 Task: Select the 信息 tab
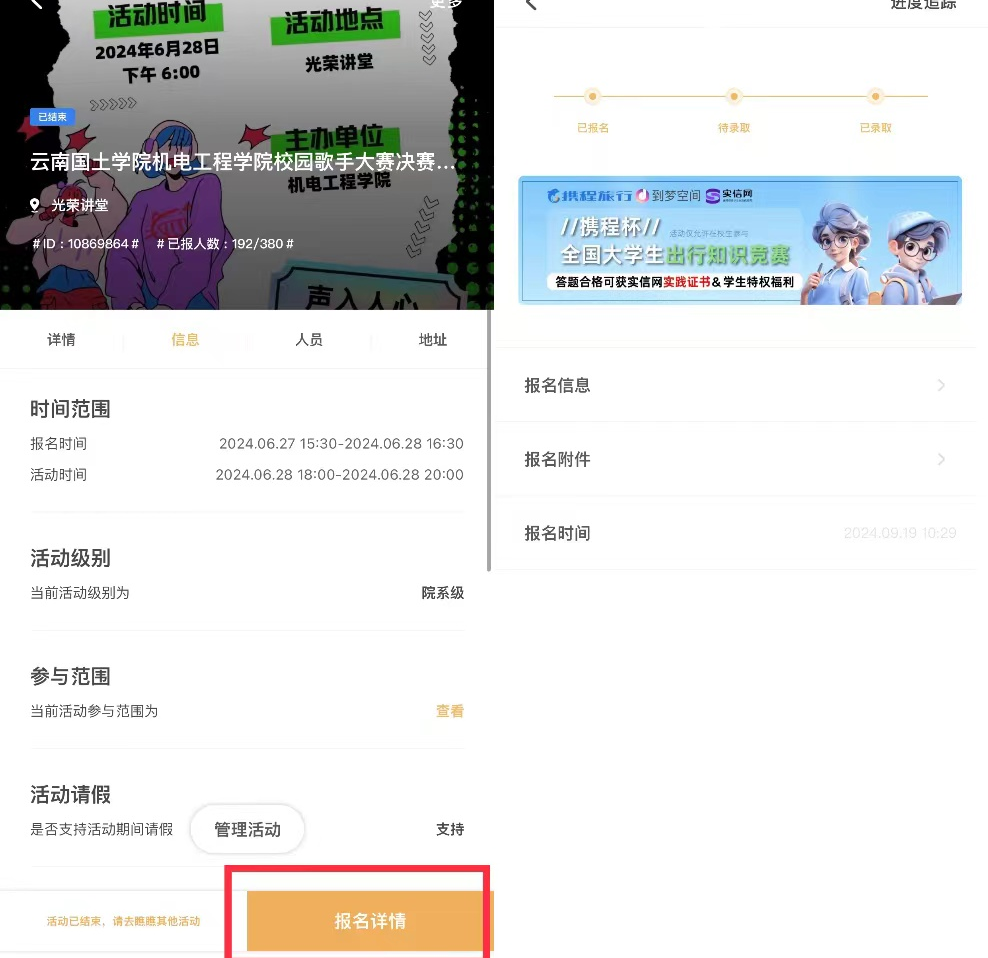(185, 340)
